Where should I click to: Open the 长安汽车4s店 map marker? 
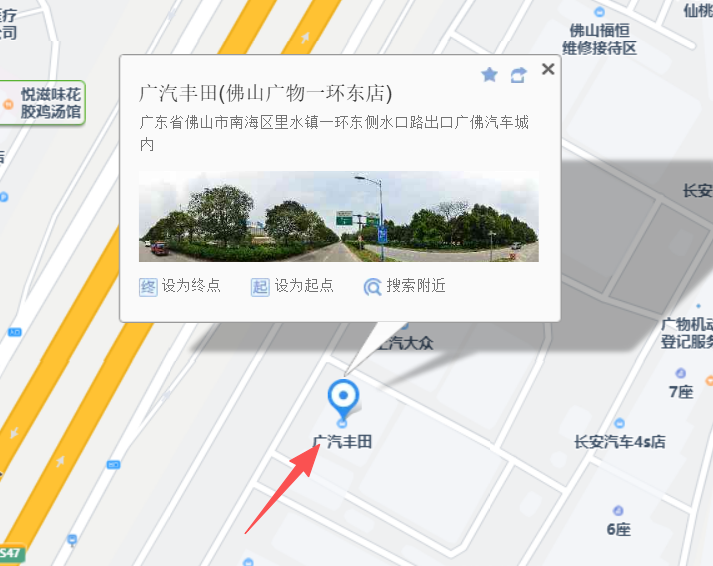coord(620,441)
